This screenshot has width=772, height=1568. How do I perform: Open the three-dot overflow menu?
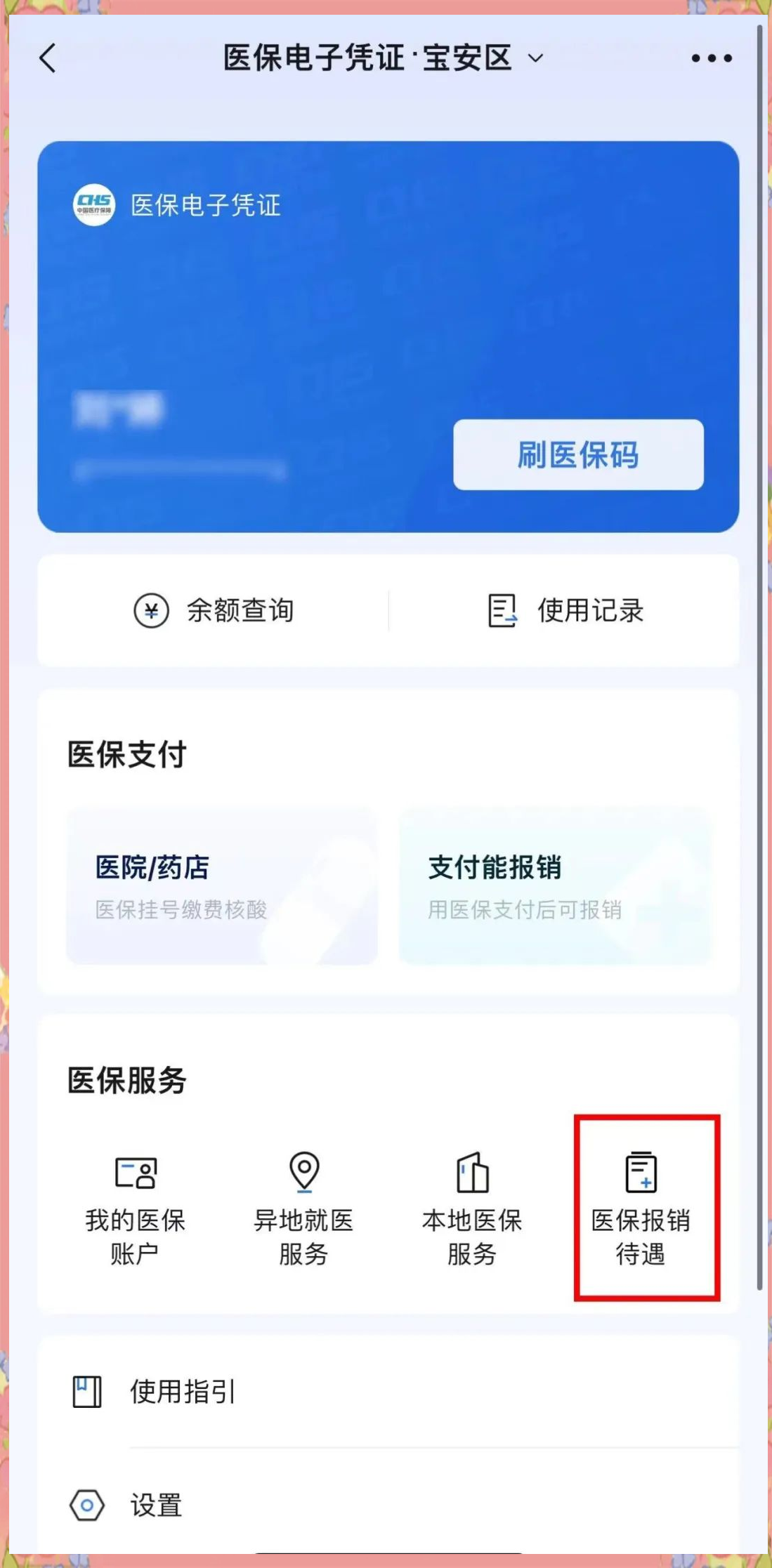711,58
